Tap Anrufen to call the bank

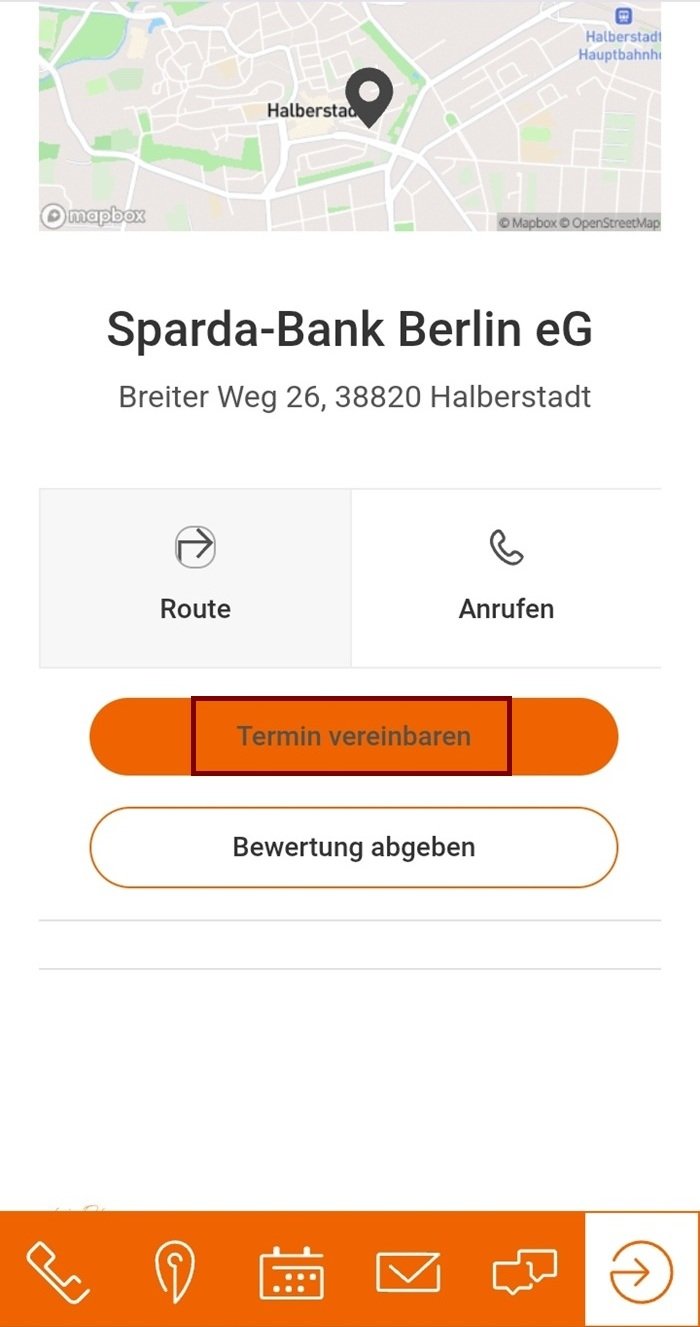coord(506,578)
